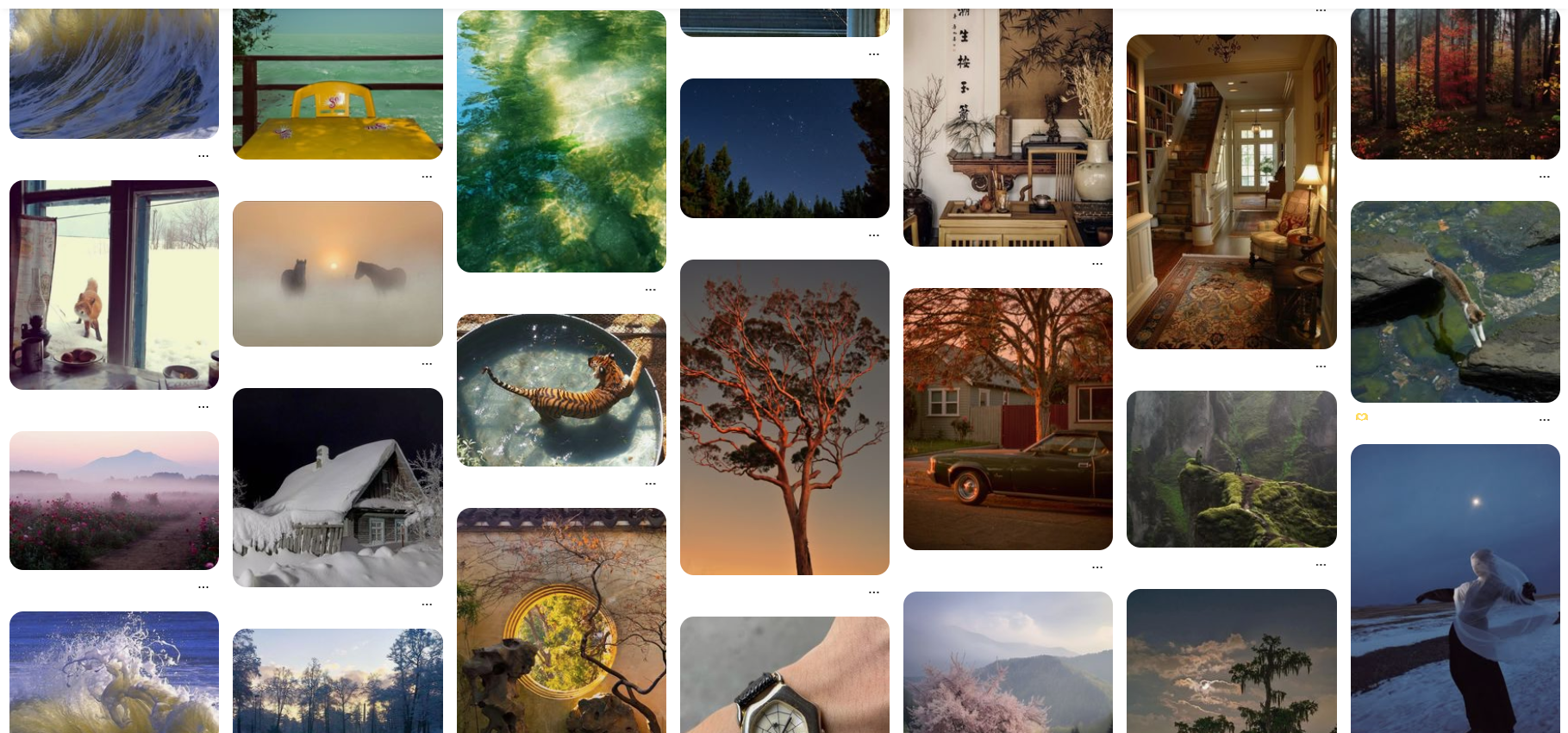Open the misty flower field pin
Viewport: 1568px width, 733px height.
pos(114,500)
